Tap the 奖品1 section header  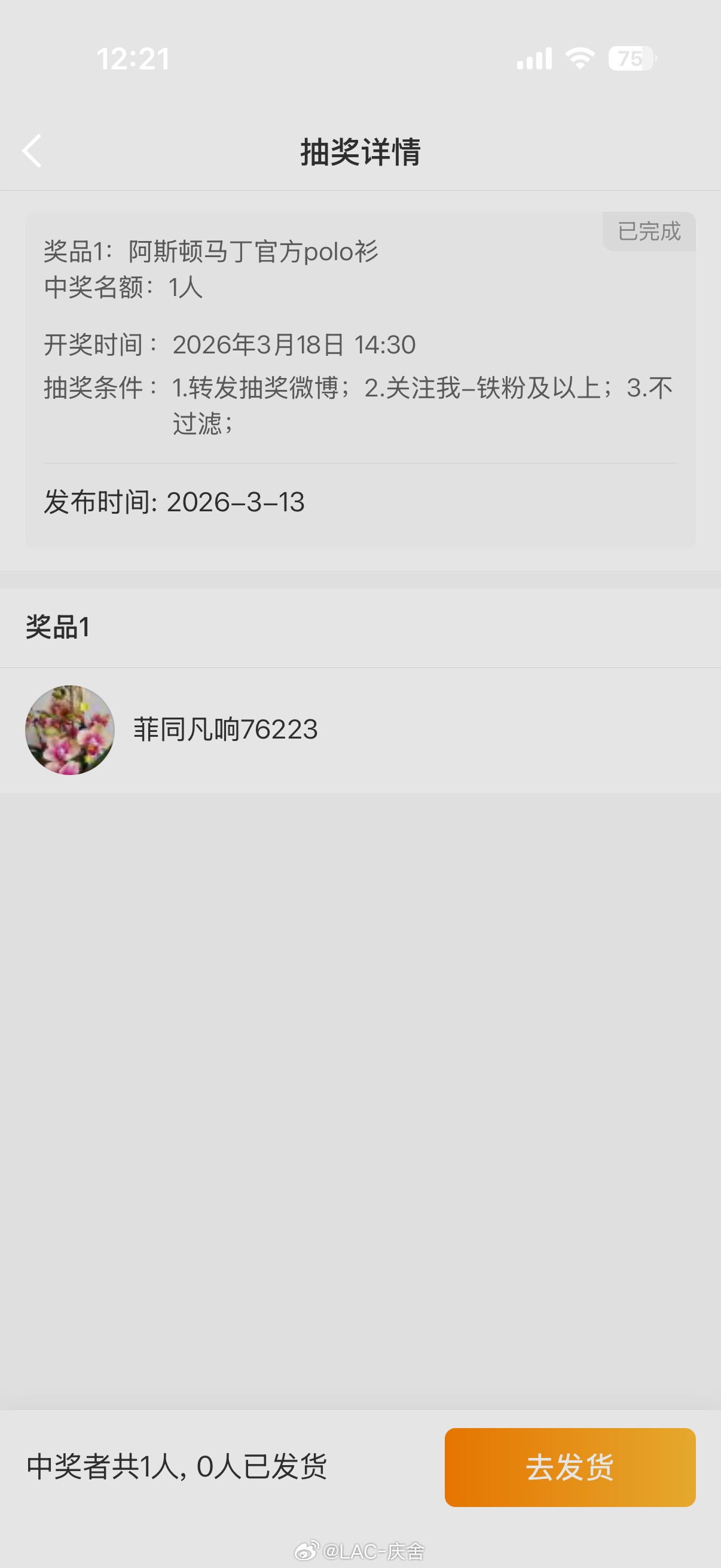(x=59, y=623)
